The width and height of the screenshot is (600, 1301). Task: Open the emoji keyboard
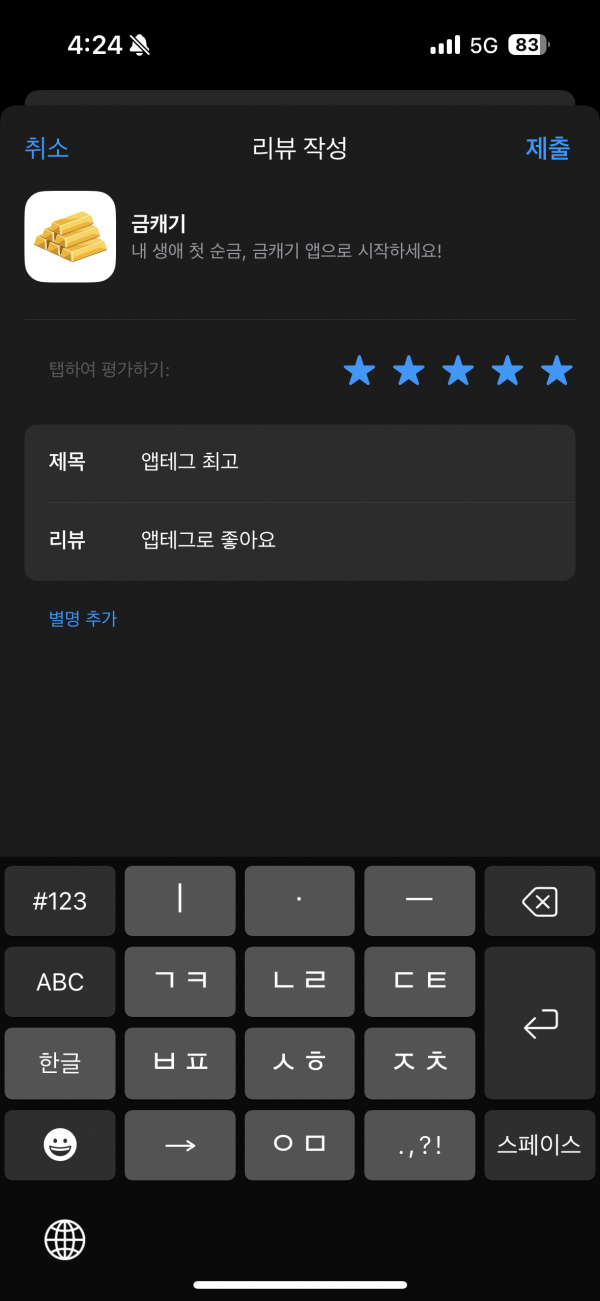tap(60, 1145)
